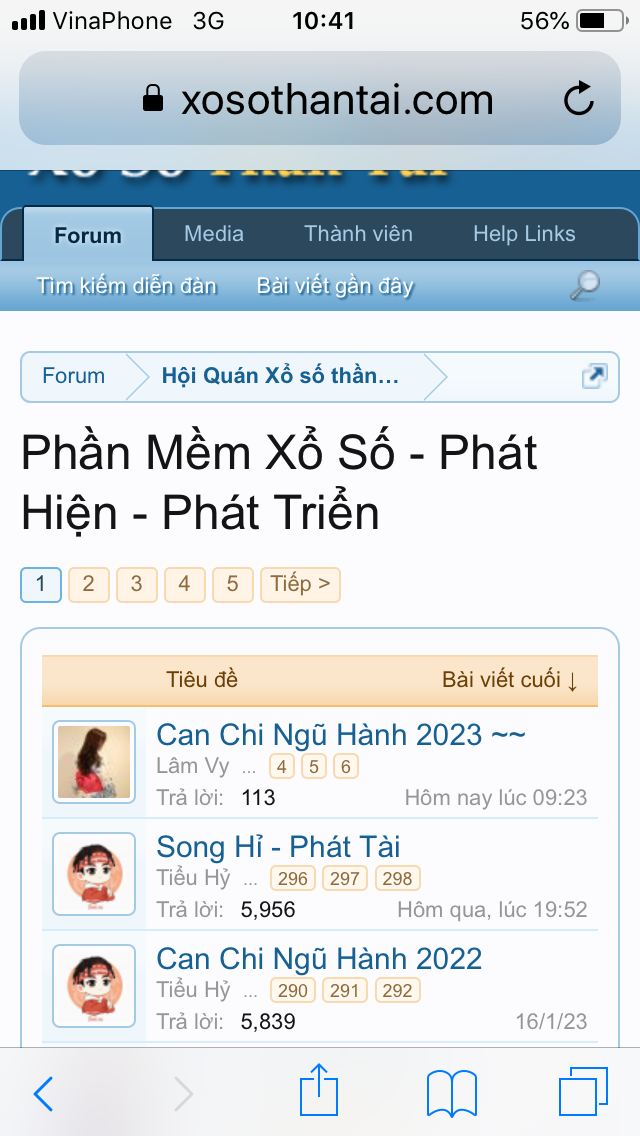640x1136 pixels.
Task: Go to page 3 of the forum
Action: (137, 584)
